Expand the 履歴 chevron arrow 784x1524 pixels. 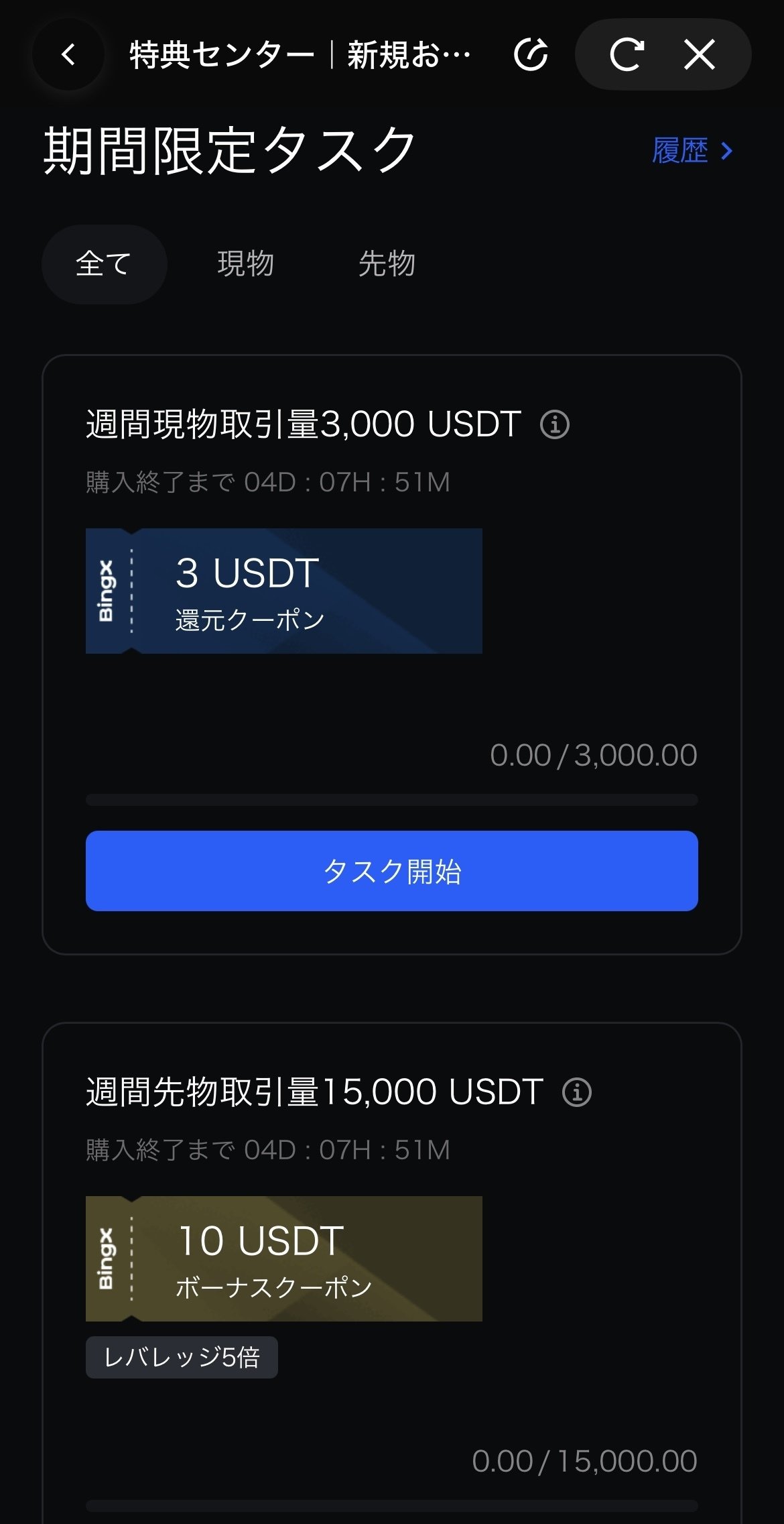pos(728,151)
